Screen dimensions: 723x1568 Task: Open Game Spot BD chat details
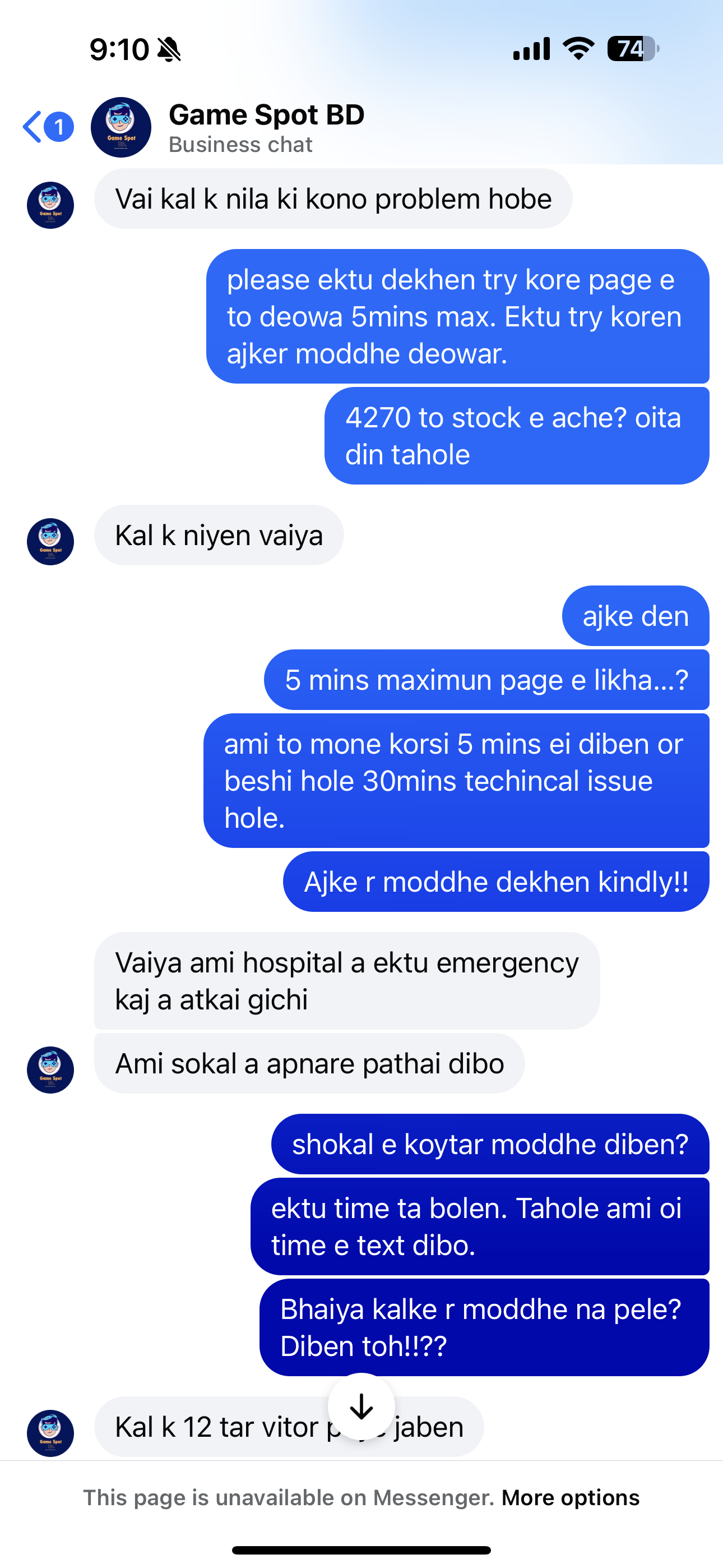[266, 128]
